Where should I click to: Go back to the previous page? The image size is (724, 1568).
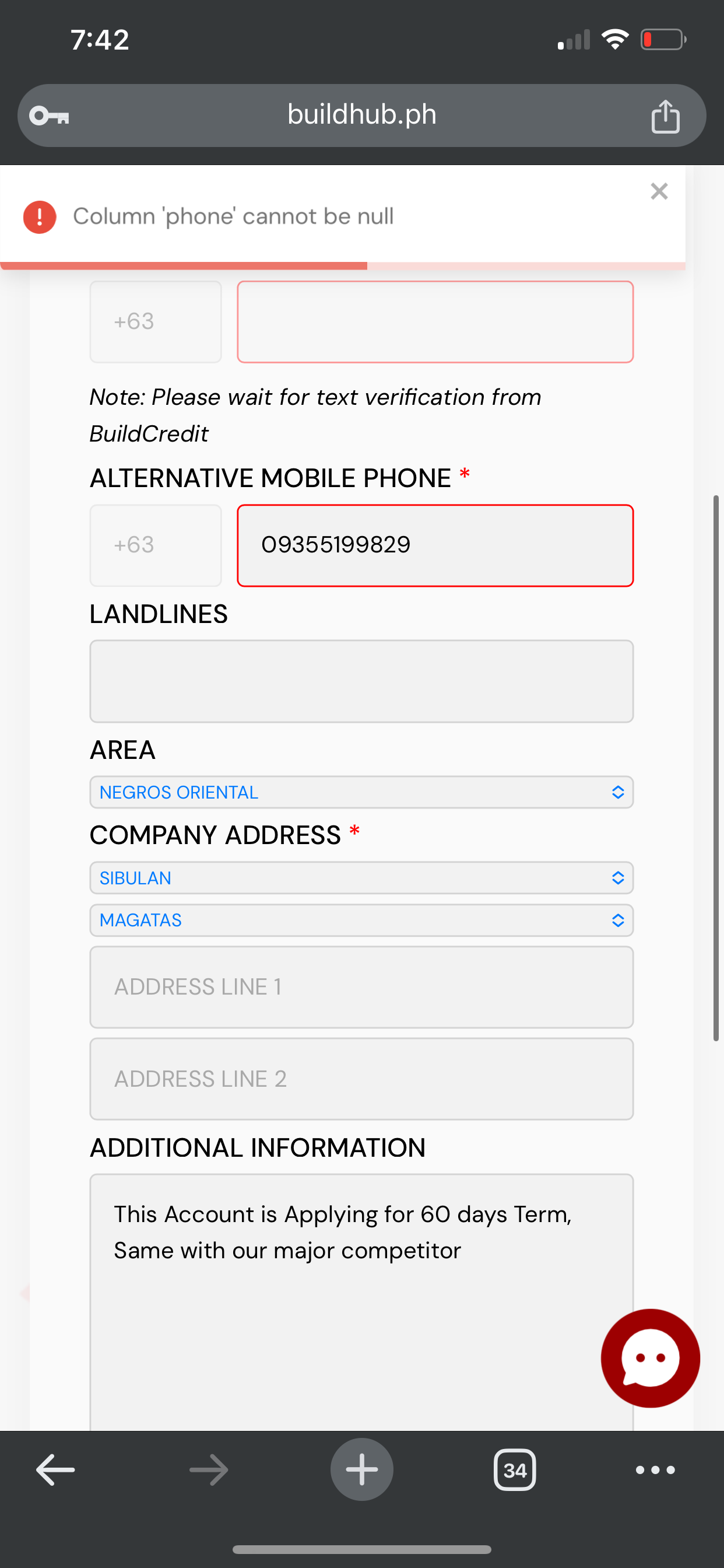point(55,1470)
